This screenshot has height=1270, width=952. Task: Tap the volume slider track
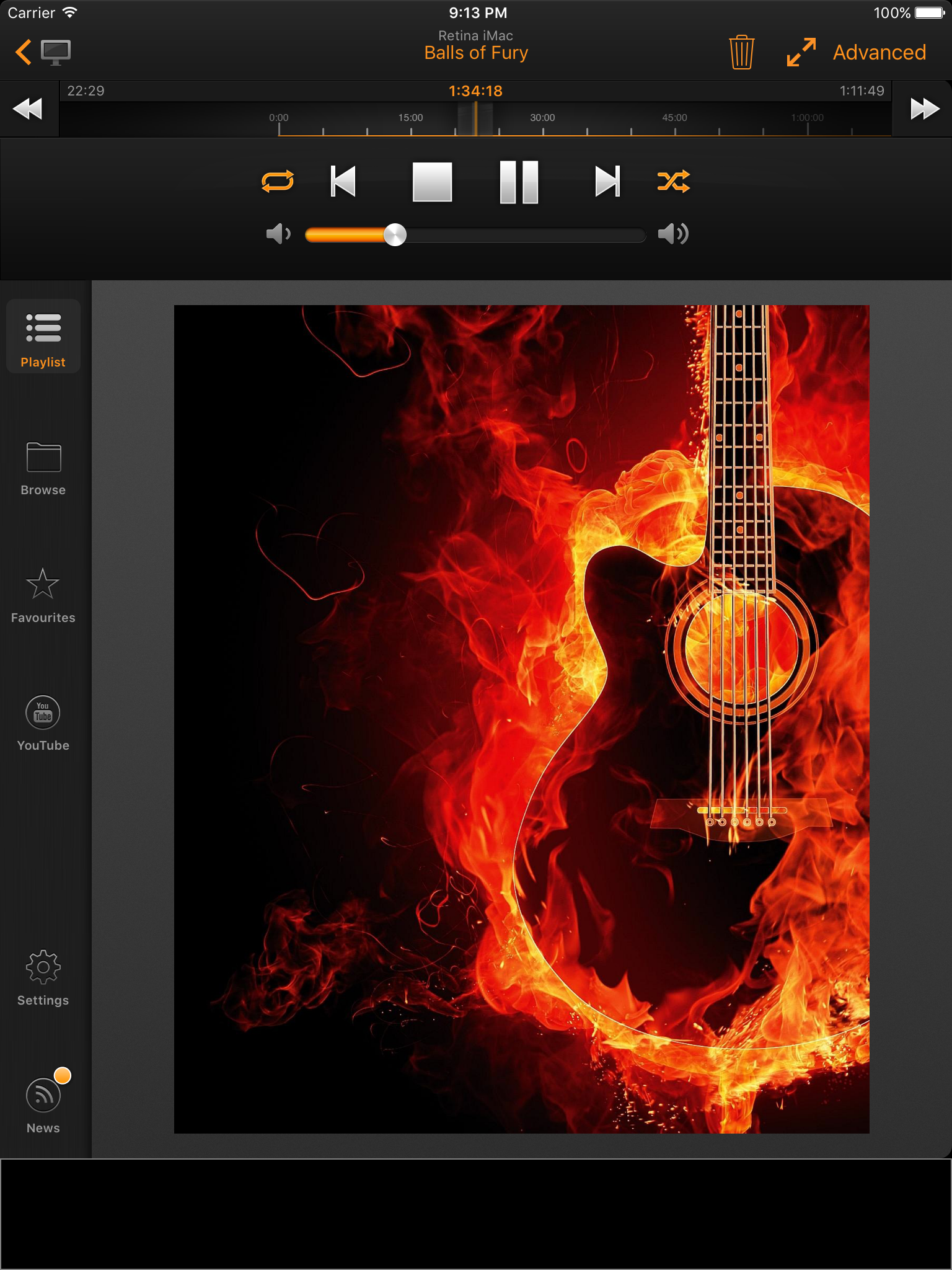pos(475,235)
